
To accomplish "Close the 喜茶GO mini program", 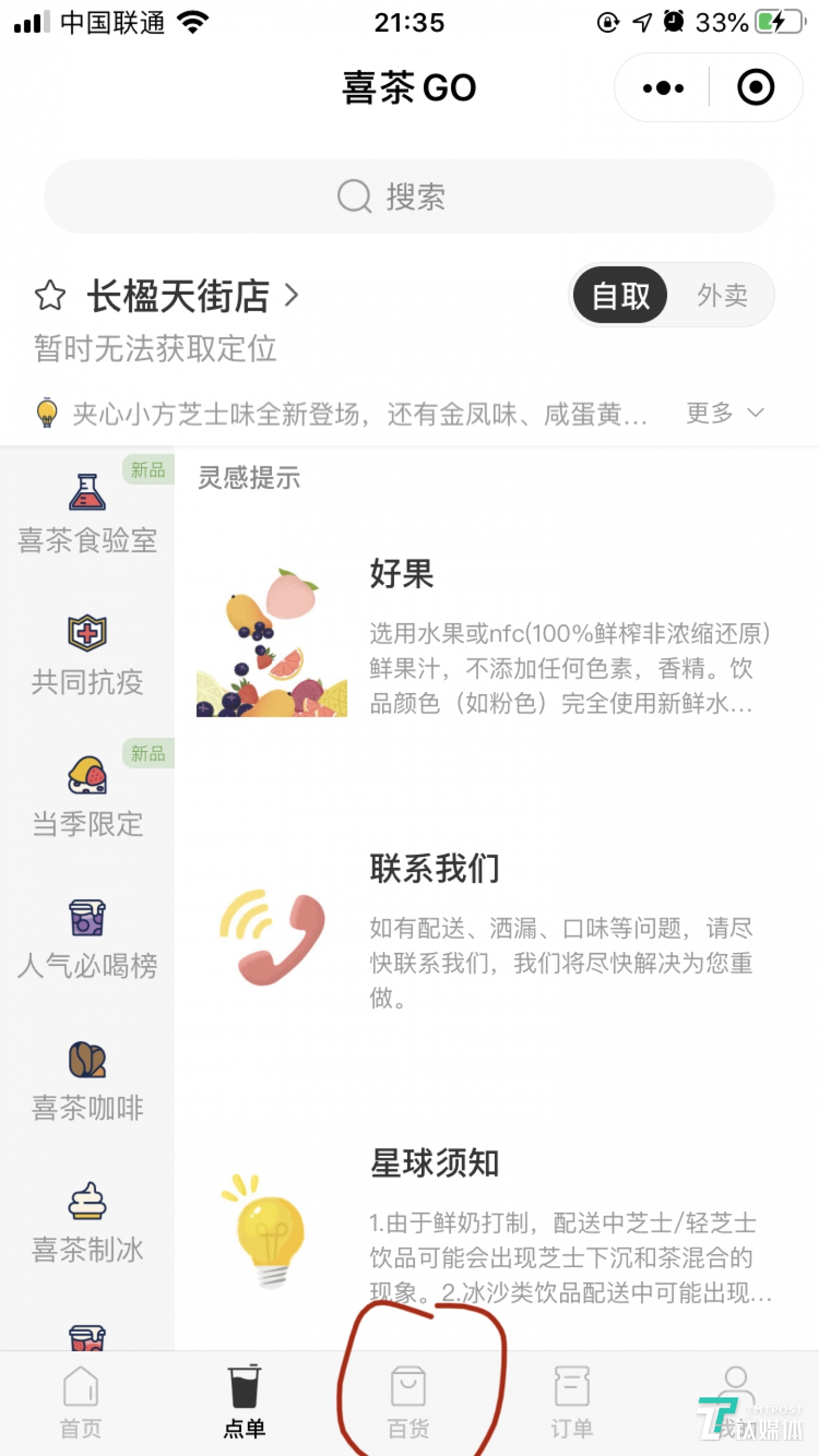I will coord(755,88).
